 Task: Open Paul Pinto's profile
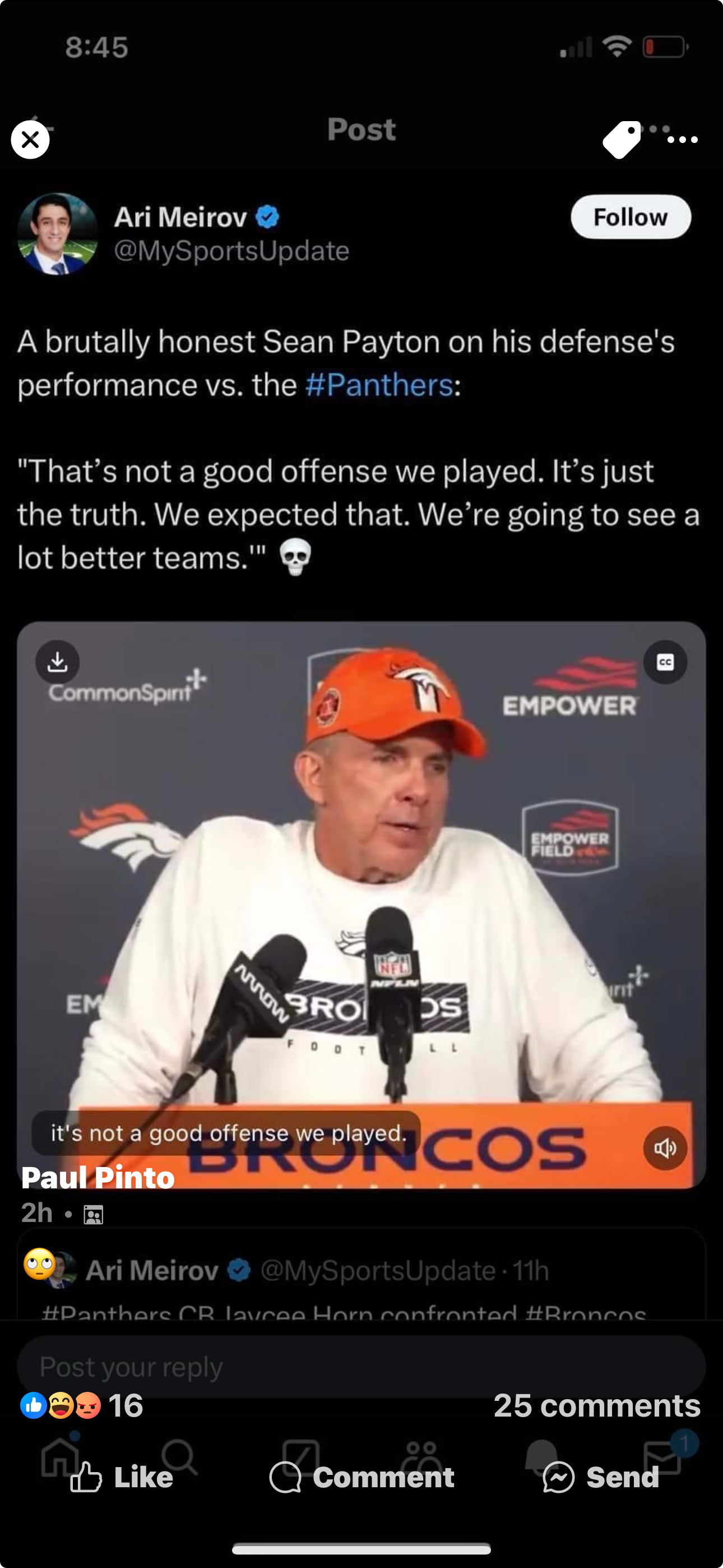98,1177
